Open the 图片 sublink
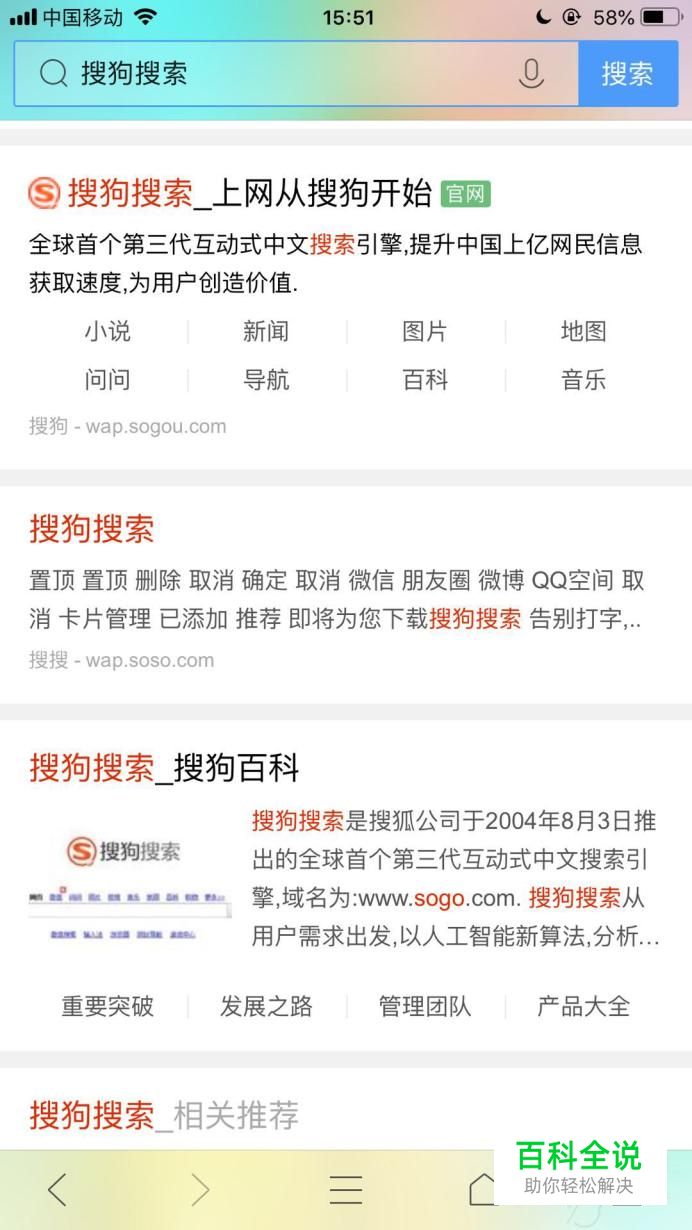 425,331
